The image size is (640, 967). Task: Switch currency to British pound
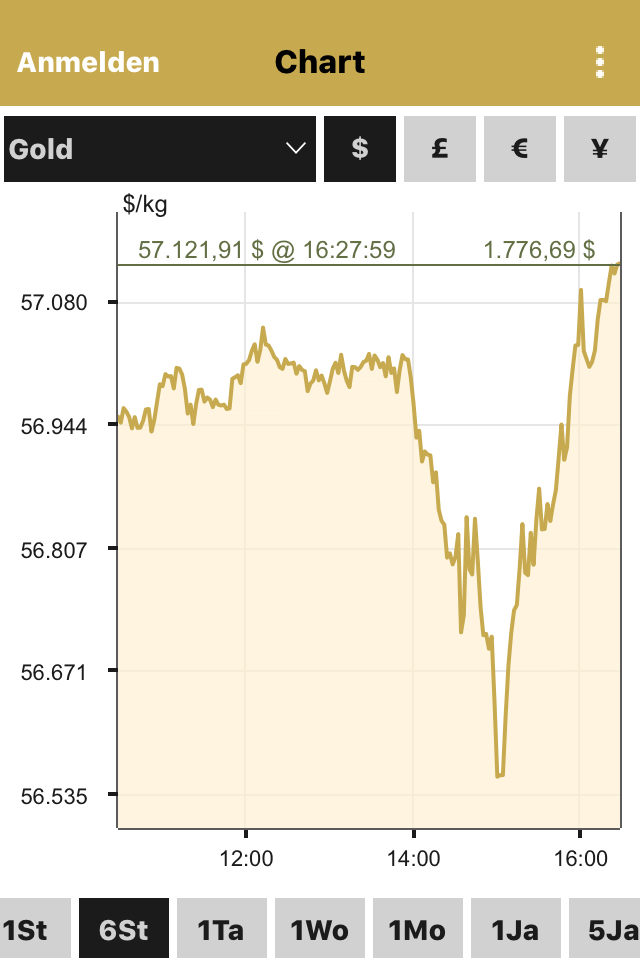tap(440, 149)
